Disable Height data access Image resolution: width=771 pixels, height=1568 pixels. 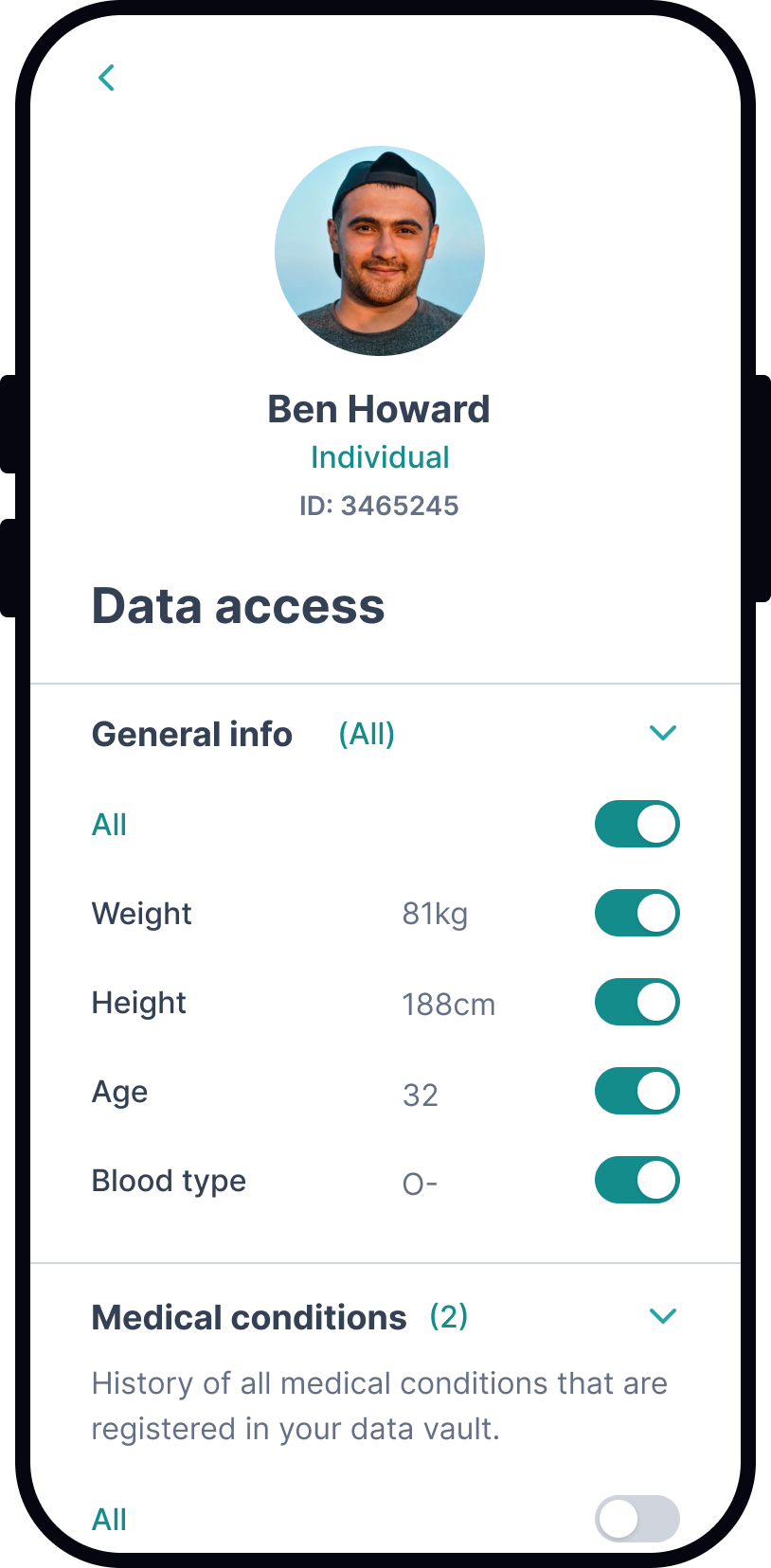(637, 1002)
